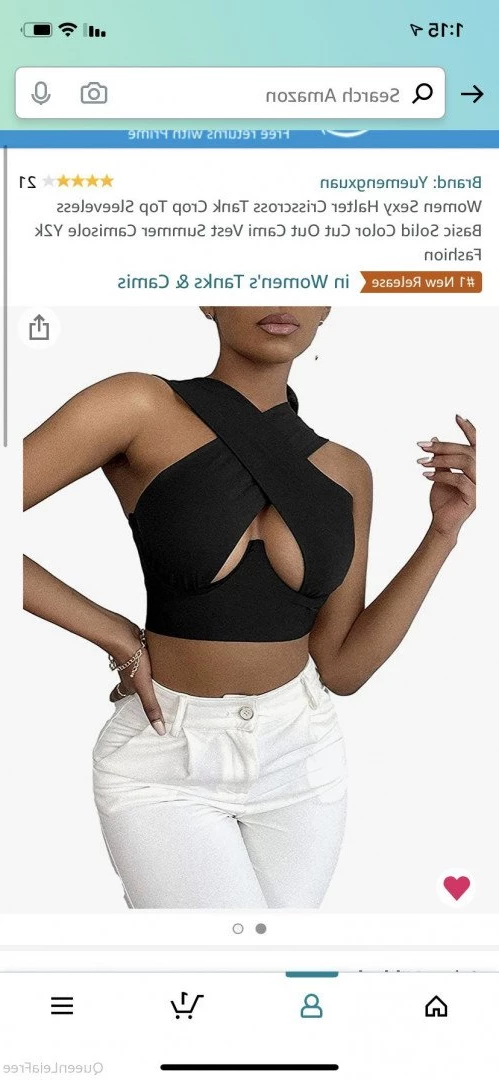Add the product to favorites with the heart
The height and width of the screenshot is (1080, 499).
pos(456,887)
